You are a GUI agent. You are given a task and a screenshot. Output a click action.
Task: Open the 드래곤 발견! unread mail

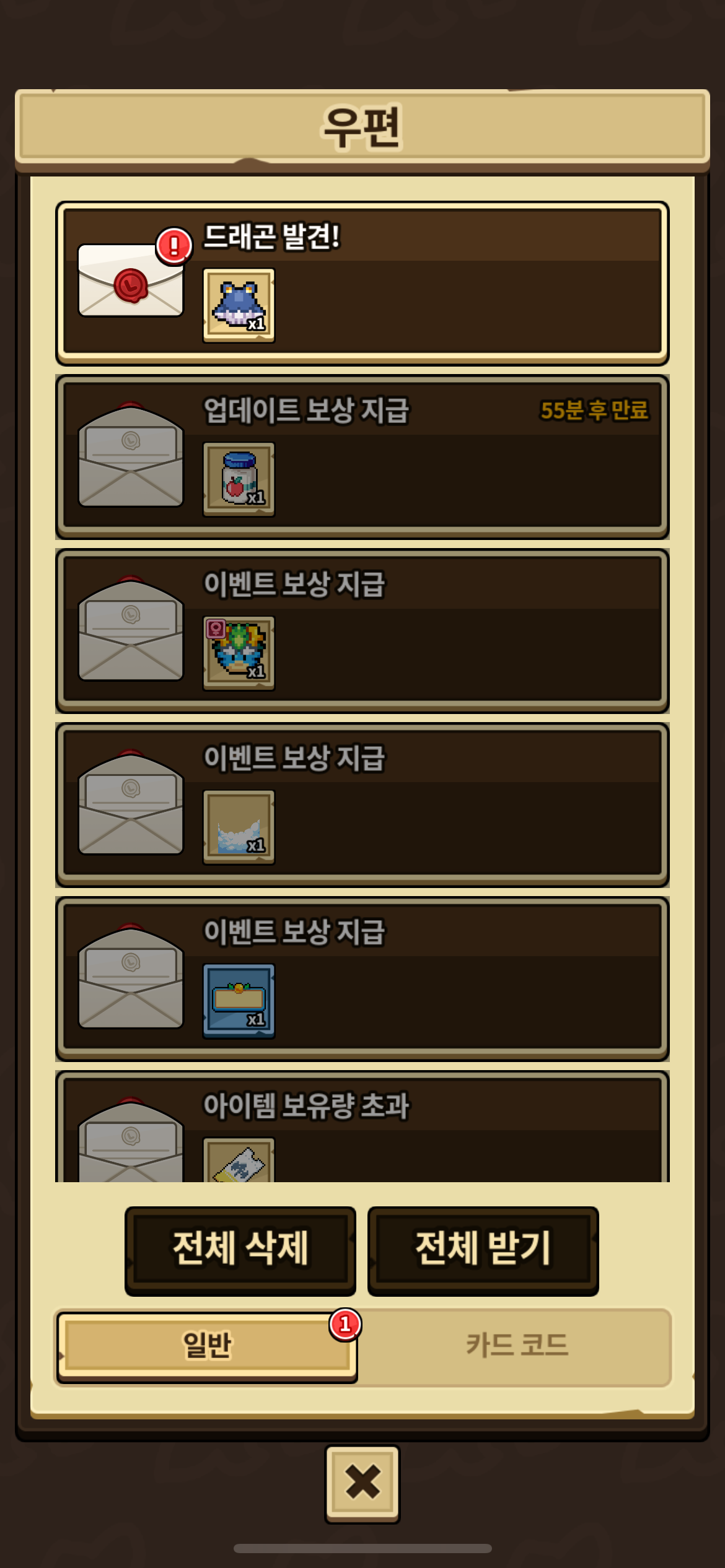coord(362,283)
